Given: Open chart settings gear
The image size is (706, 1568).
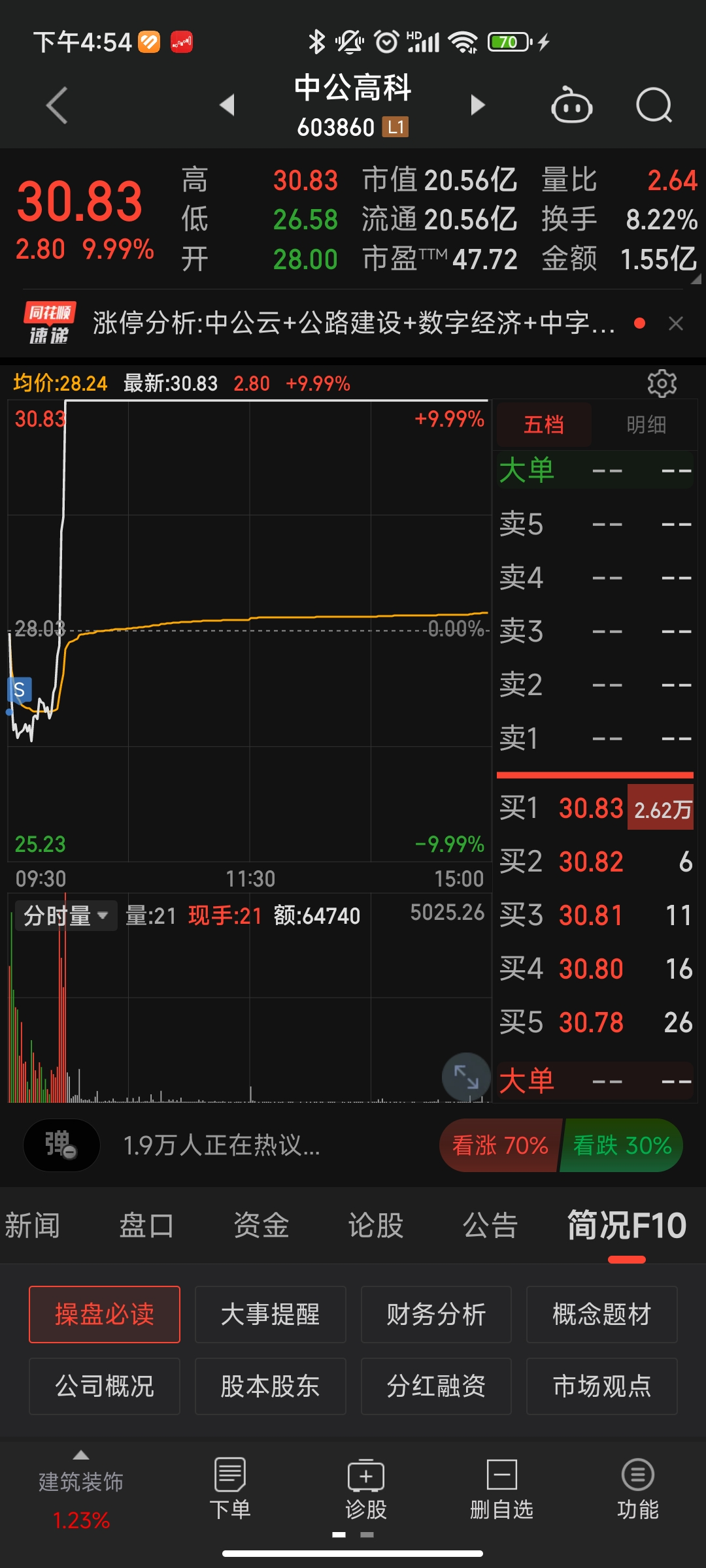Looking at the screenshot, I should (662, 384).
